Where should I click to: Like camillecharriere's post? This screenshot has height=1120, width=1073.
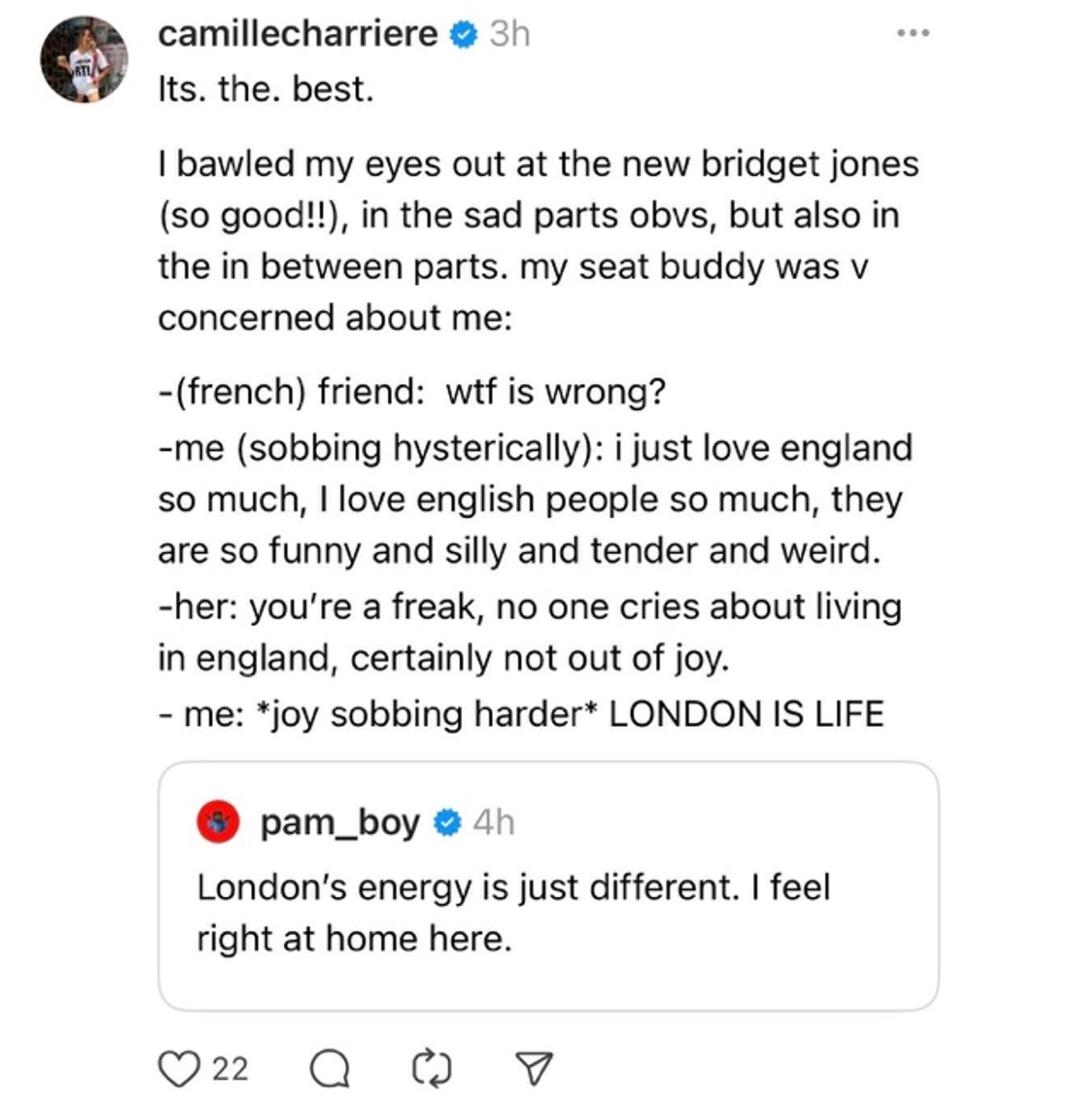(178, 1069)
